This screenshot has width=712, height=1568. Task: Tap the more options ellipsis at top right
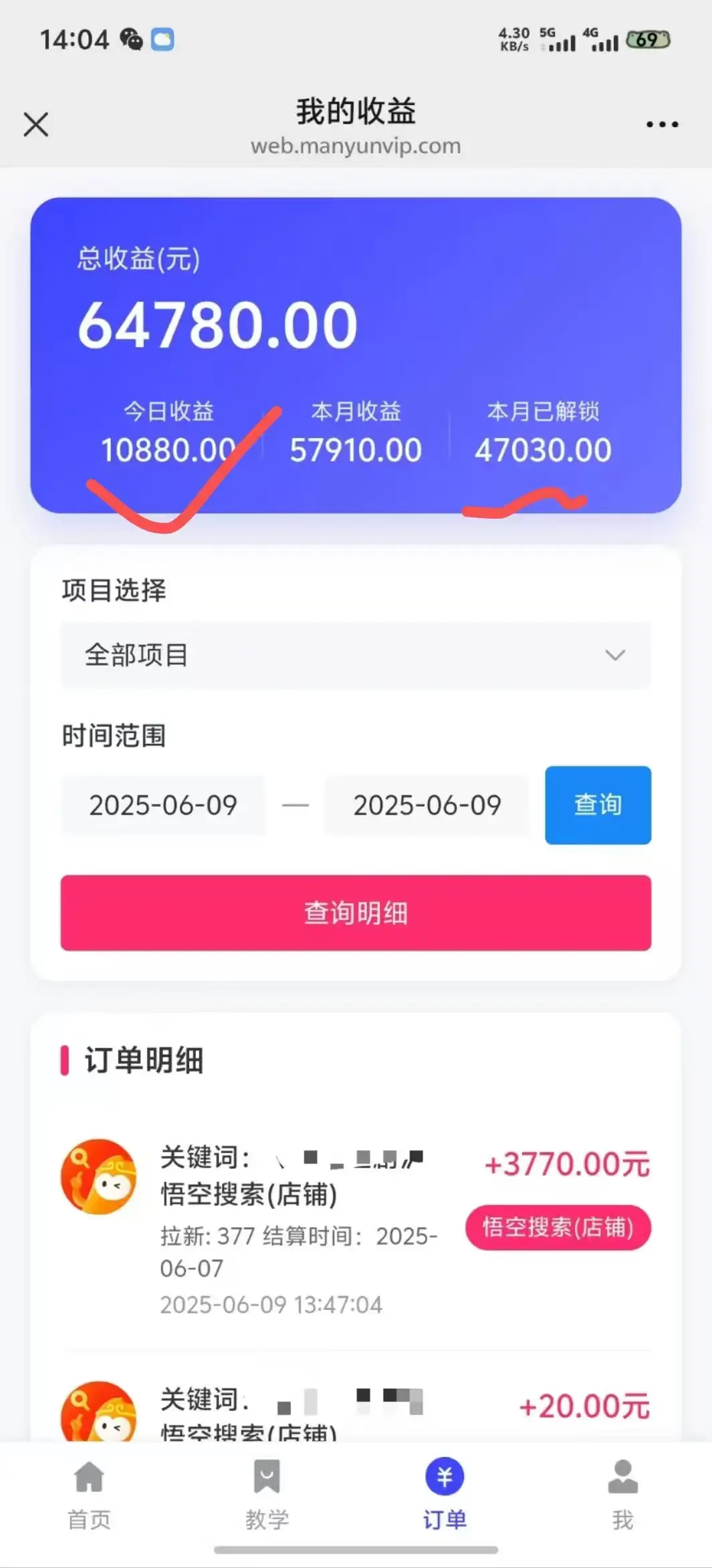tap(663, 124)
